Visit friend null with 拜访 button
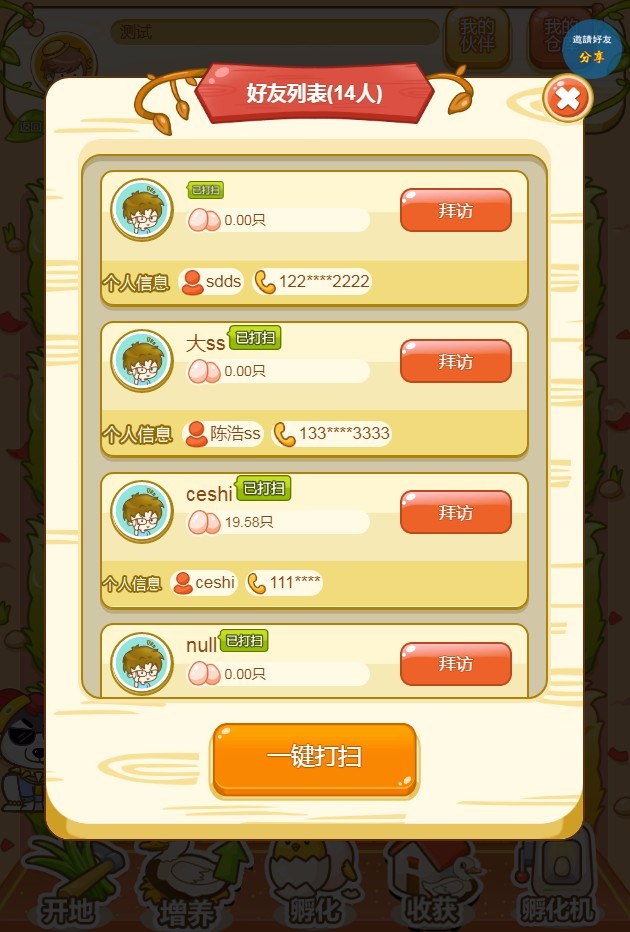The height and width of the screenshot is (932, 630). click(455, 663)
